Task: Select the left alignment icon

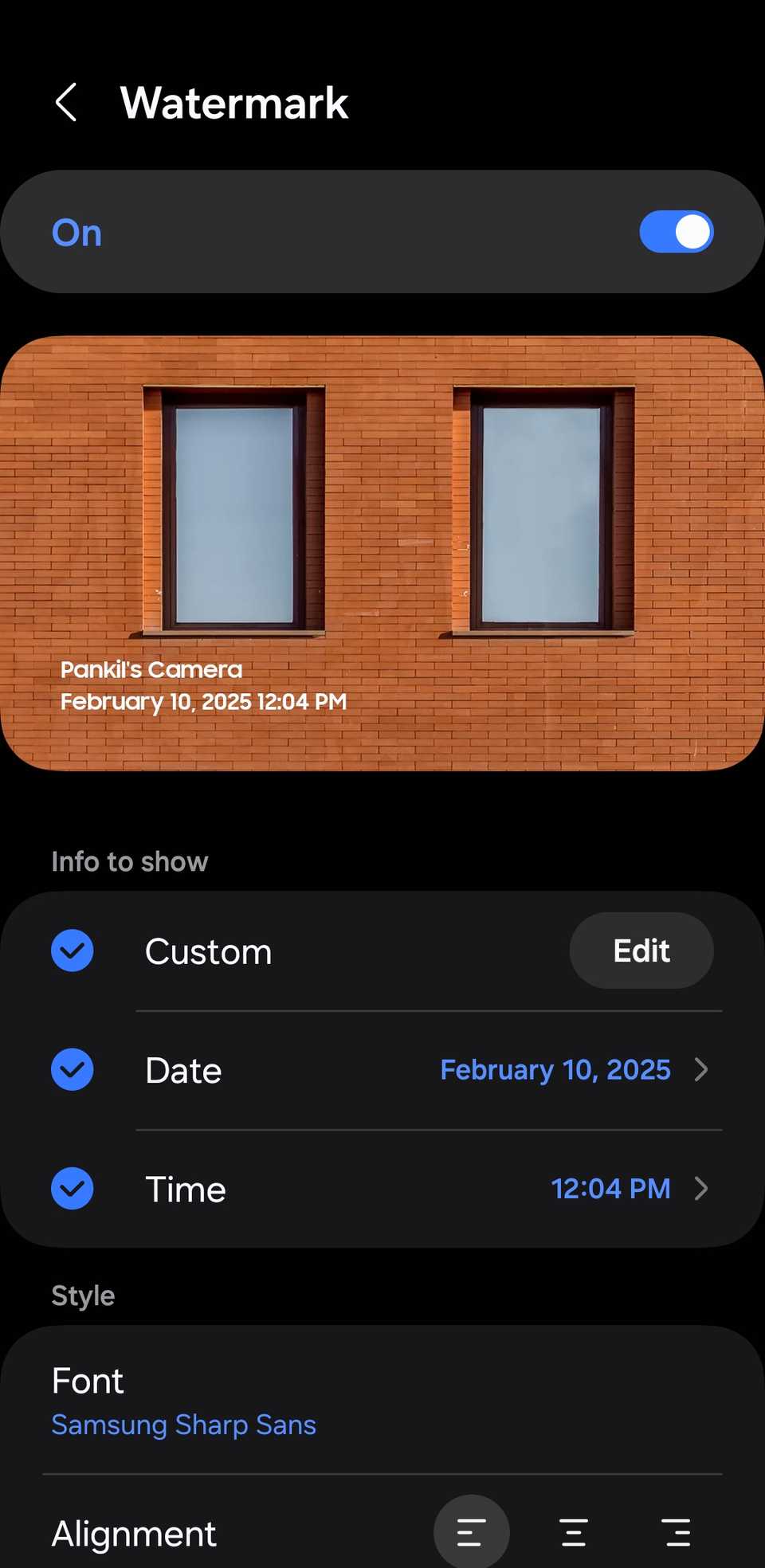Action: point(471,1531)
